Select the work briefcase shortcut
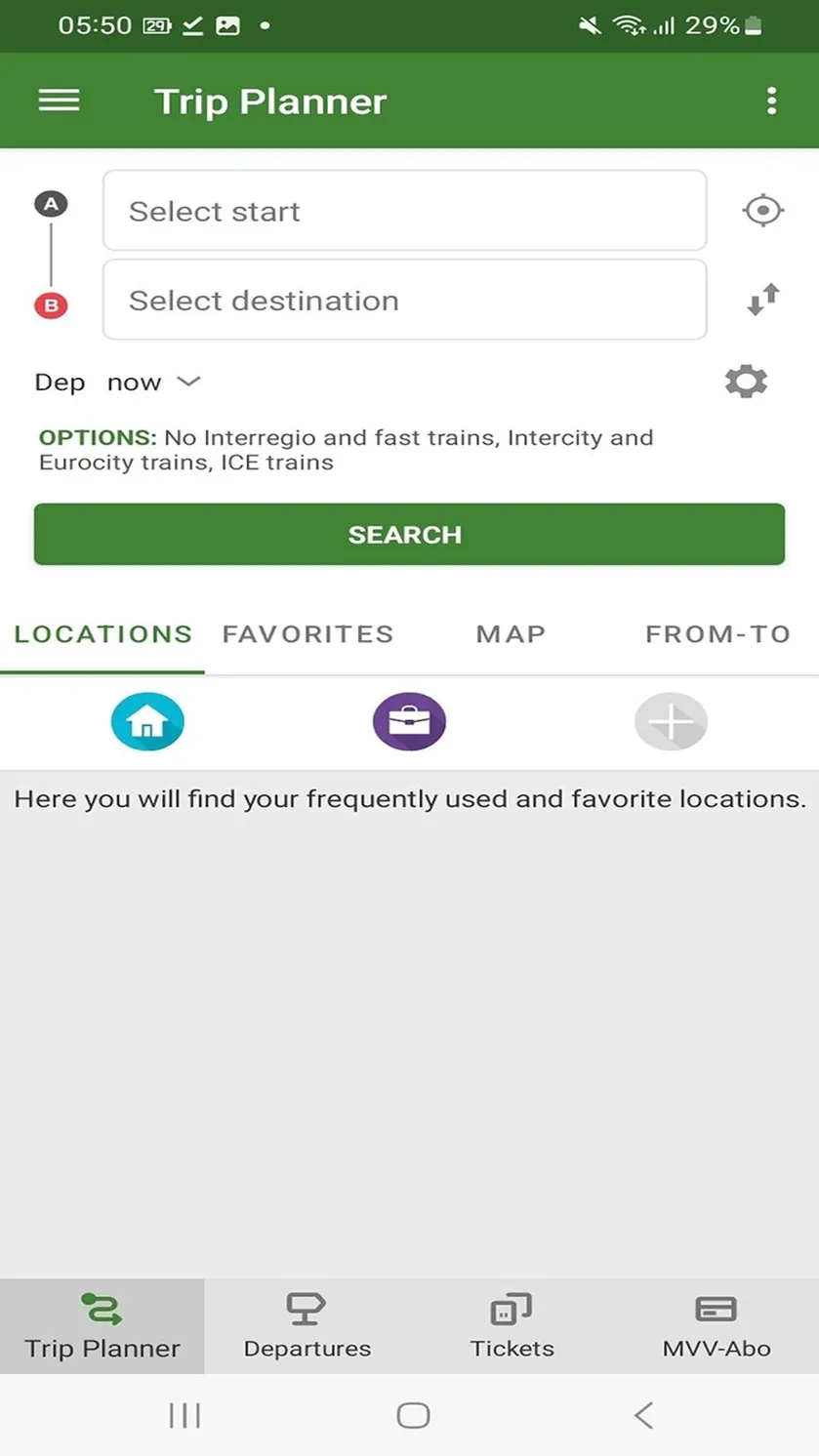 coord(409,721)
